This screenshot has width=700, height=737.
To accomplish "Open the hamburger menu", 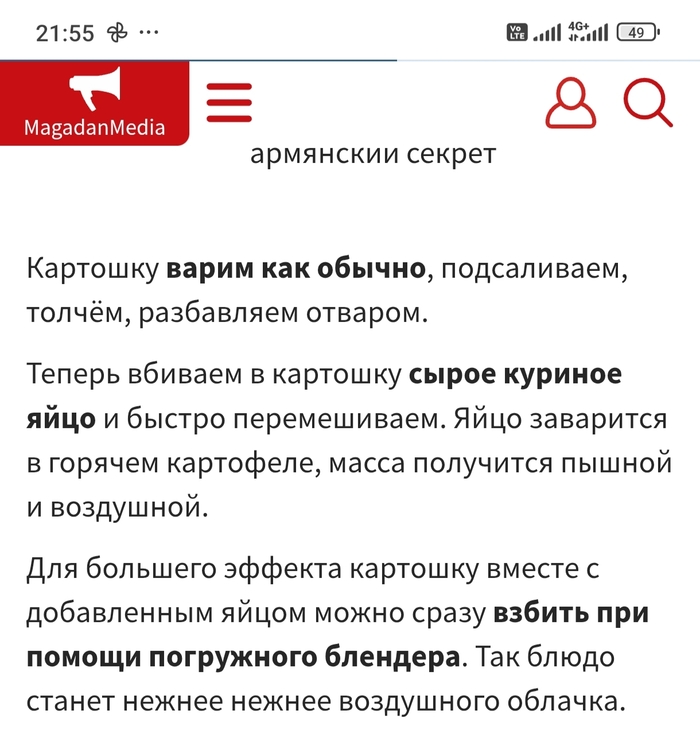I will [x=229, y=102].
